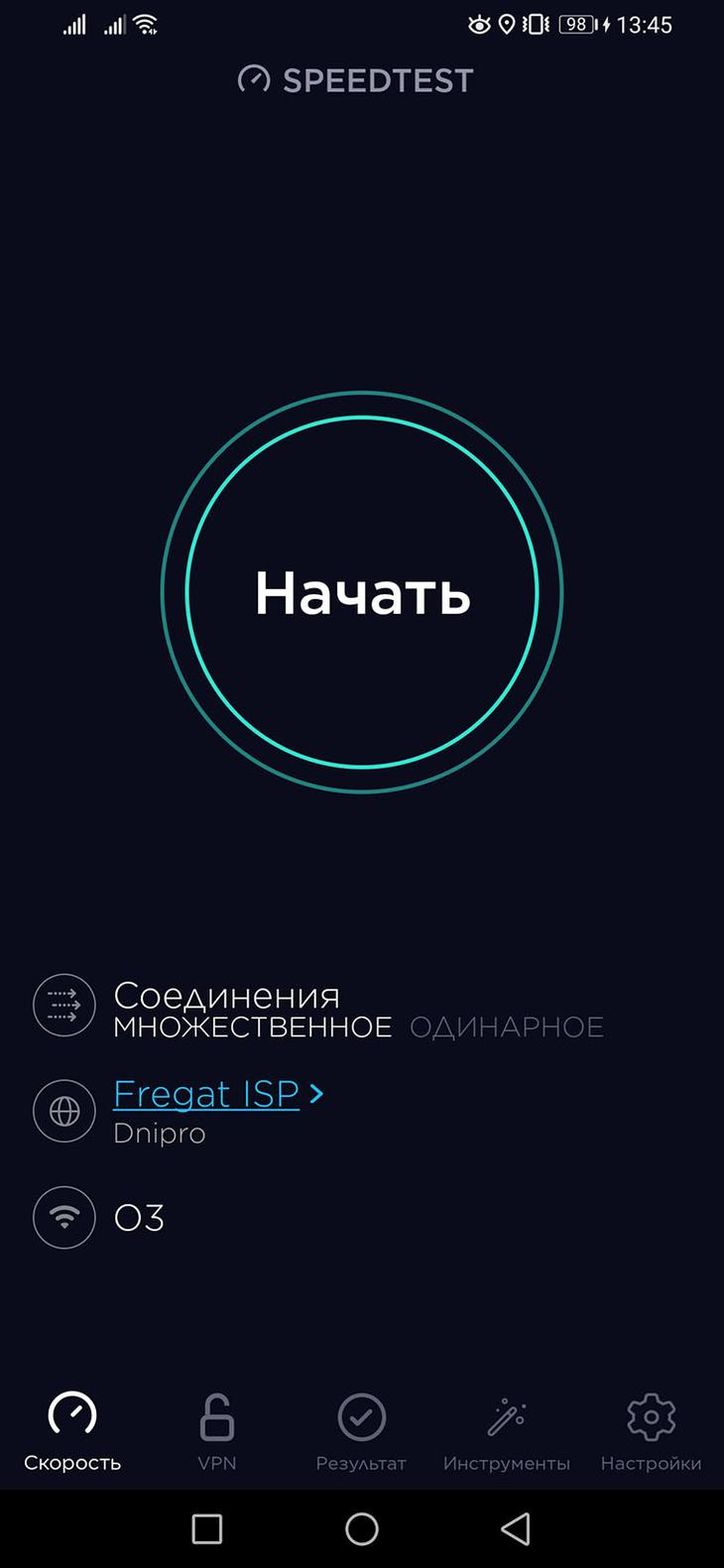Open the Инструменты tab
Screen dimensions: 724x1568
[x=506, y=1432]
